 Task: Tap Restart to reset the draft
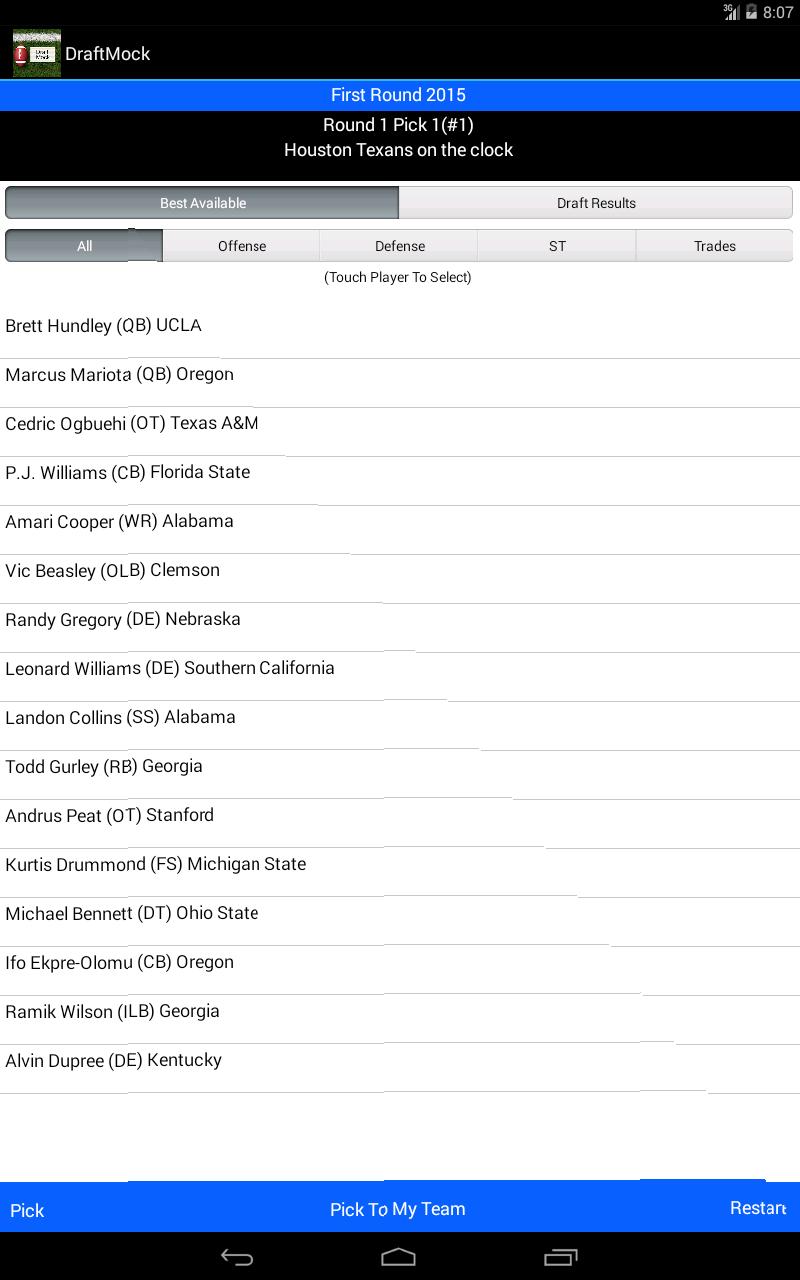click(757, 1209)
